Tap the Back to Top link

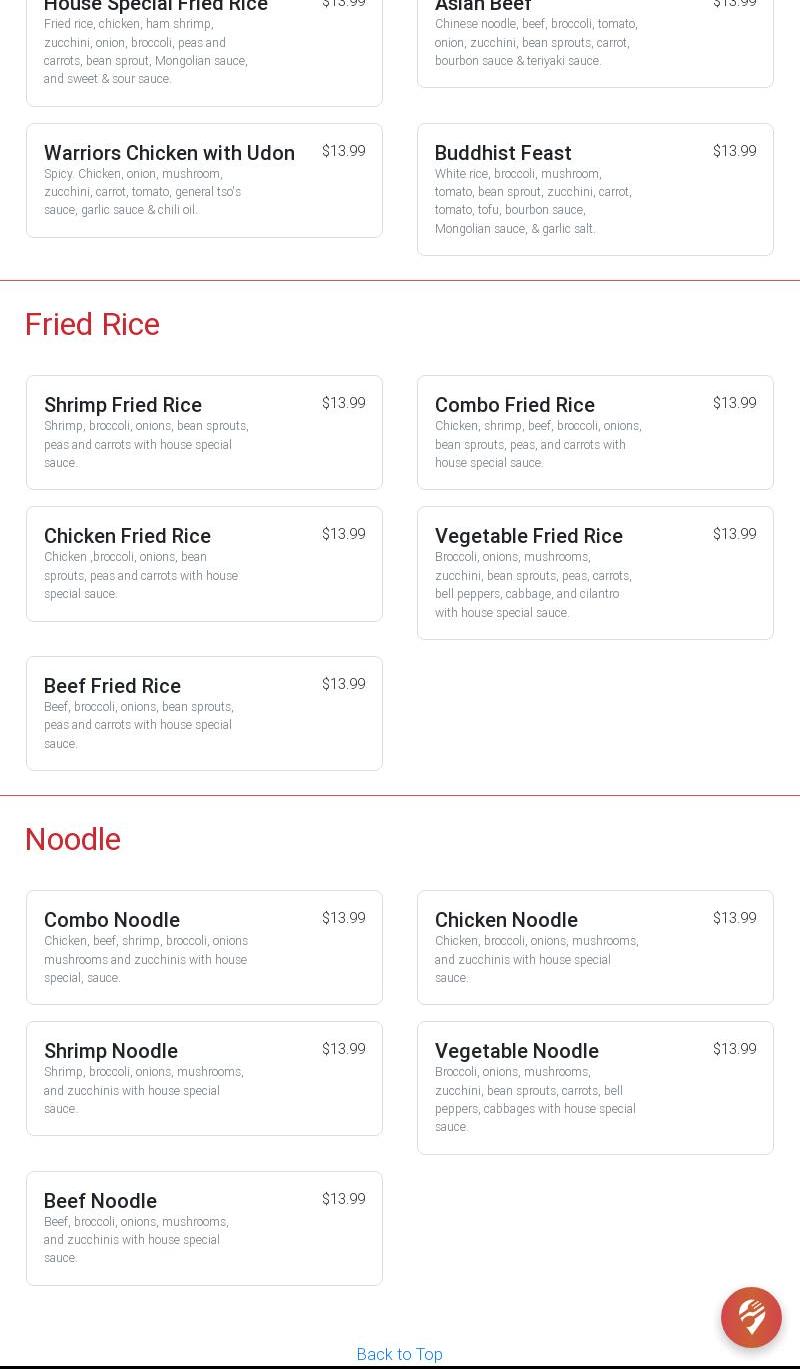(399, 1354)
